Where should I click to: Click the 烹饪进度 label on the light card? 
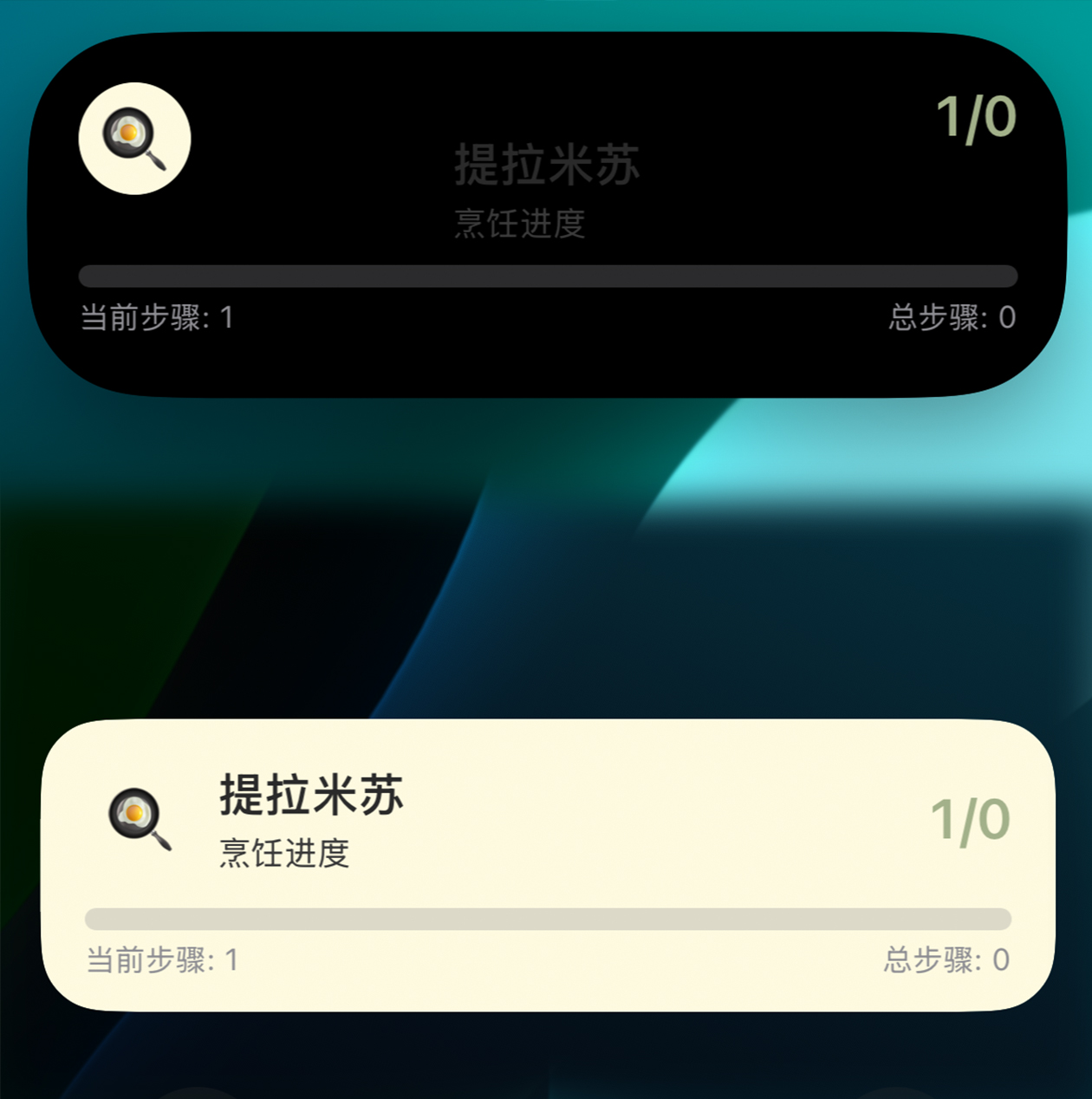[283, 855]
